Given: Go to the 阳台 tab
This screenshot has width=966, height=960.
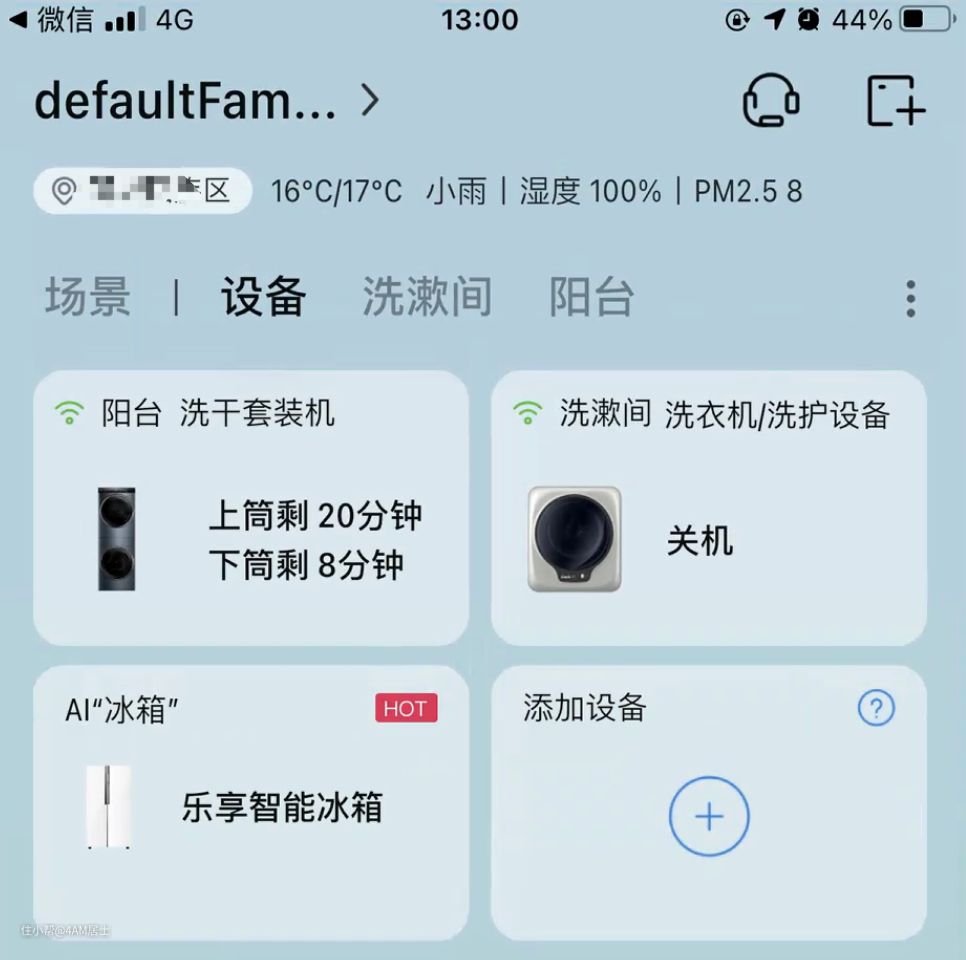Looking at the screenshot, I should point(591,297).
